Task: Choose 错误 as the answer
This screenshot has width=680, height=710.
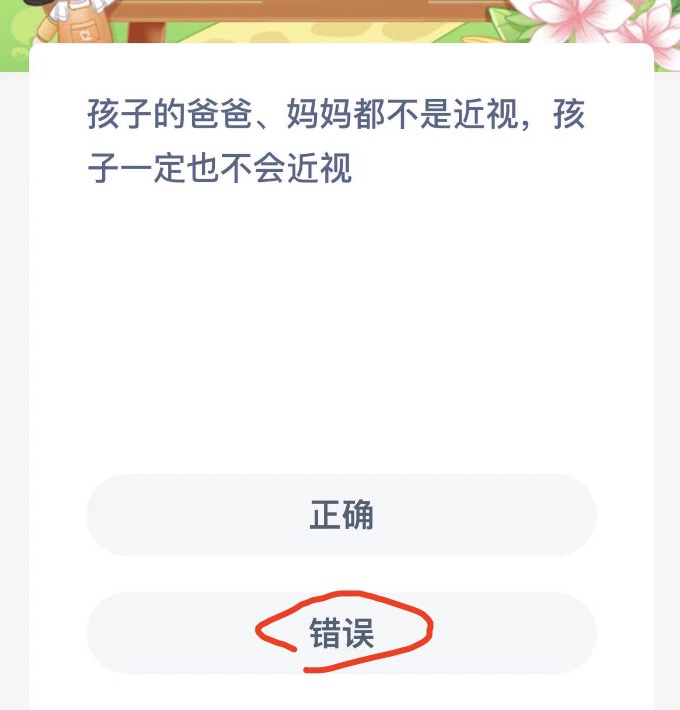Action: pyautogui.click(x=341, y=633)
